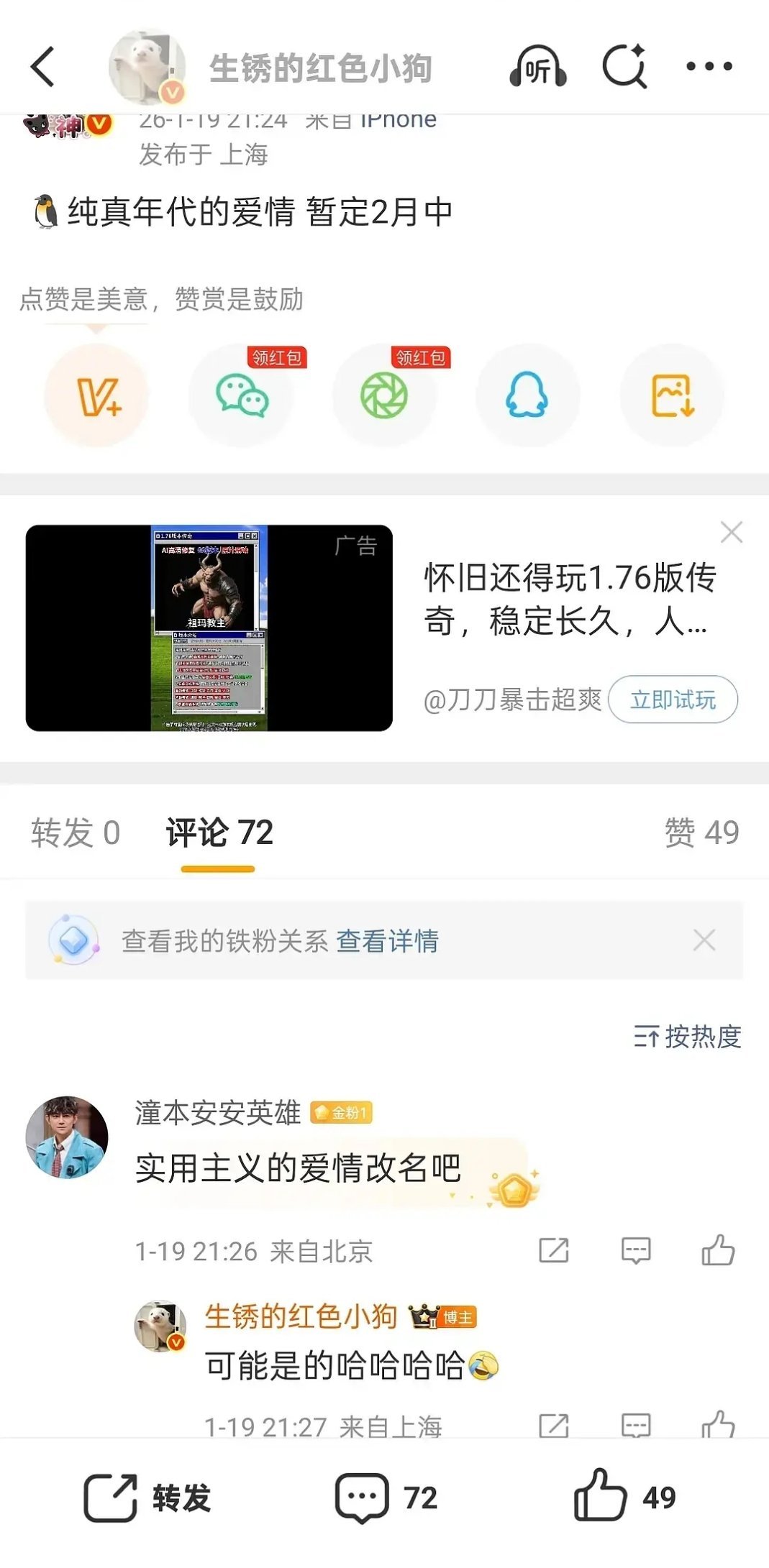
Task: Share the post via the V+ icon
Action: [98, 395]
